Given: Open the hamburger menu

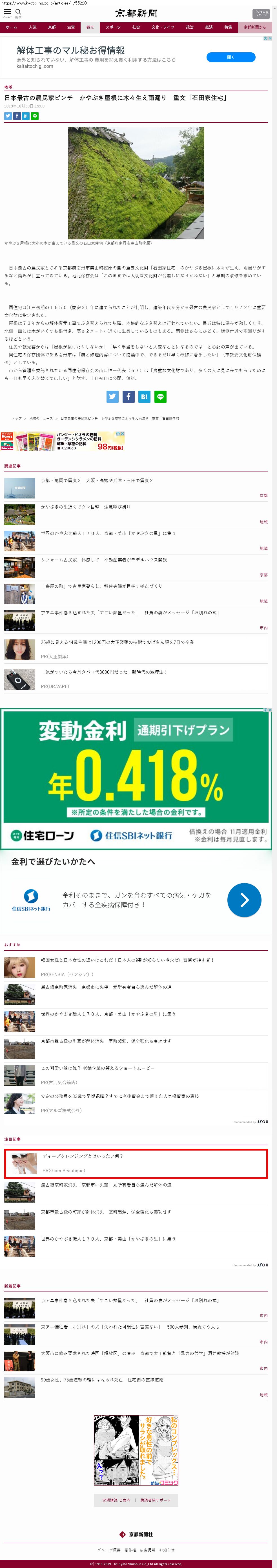Looking at the screenshot, I should click(x=7, y=12).
